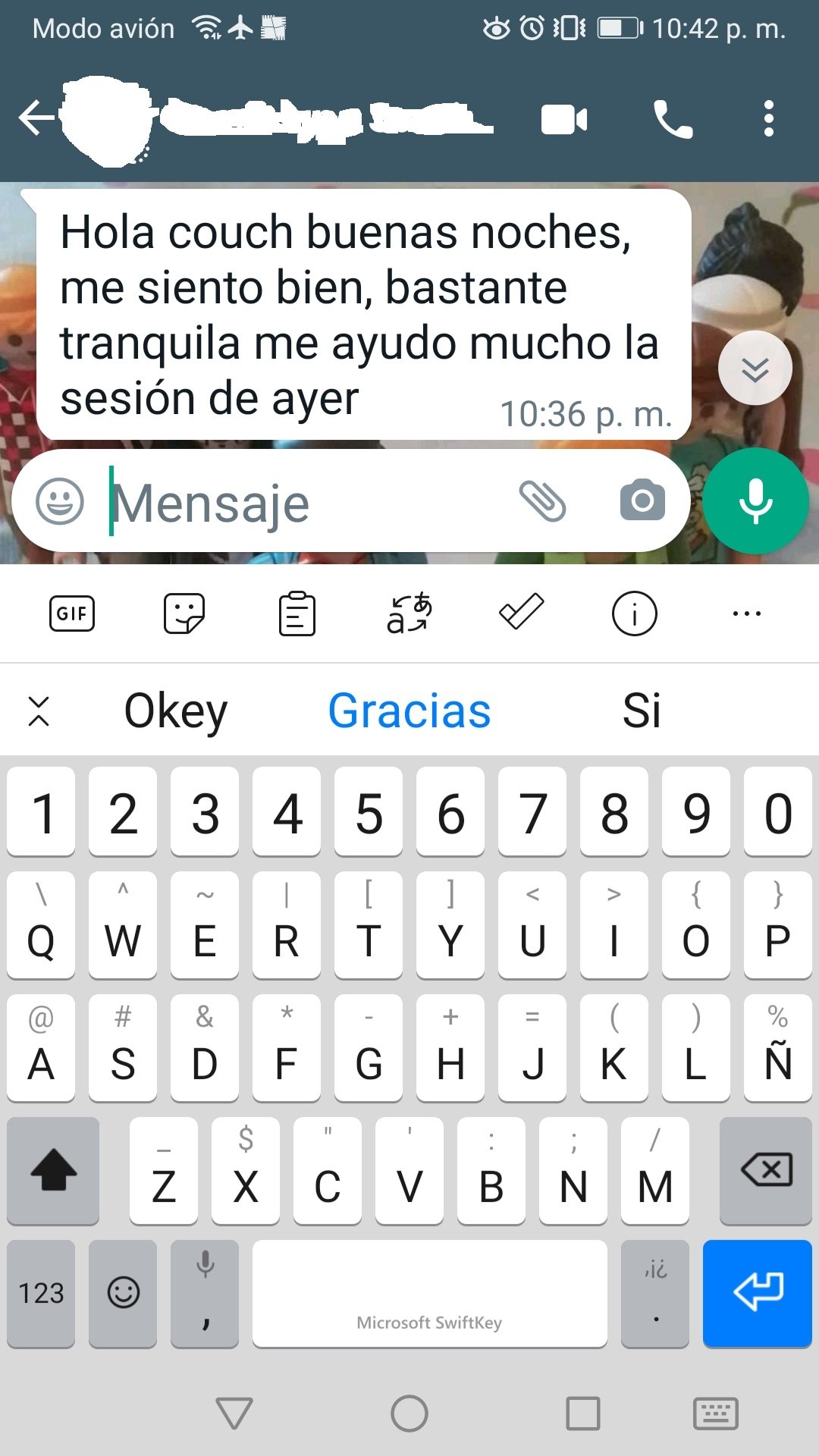The height and width of the screenshot is (1456, 819).
Task: Start a video call
Action: click(564, 120)
